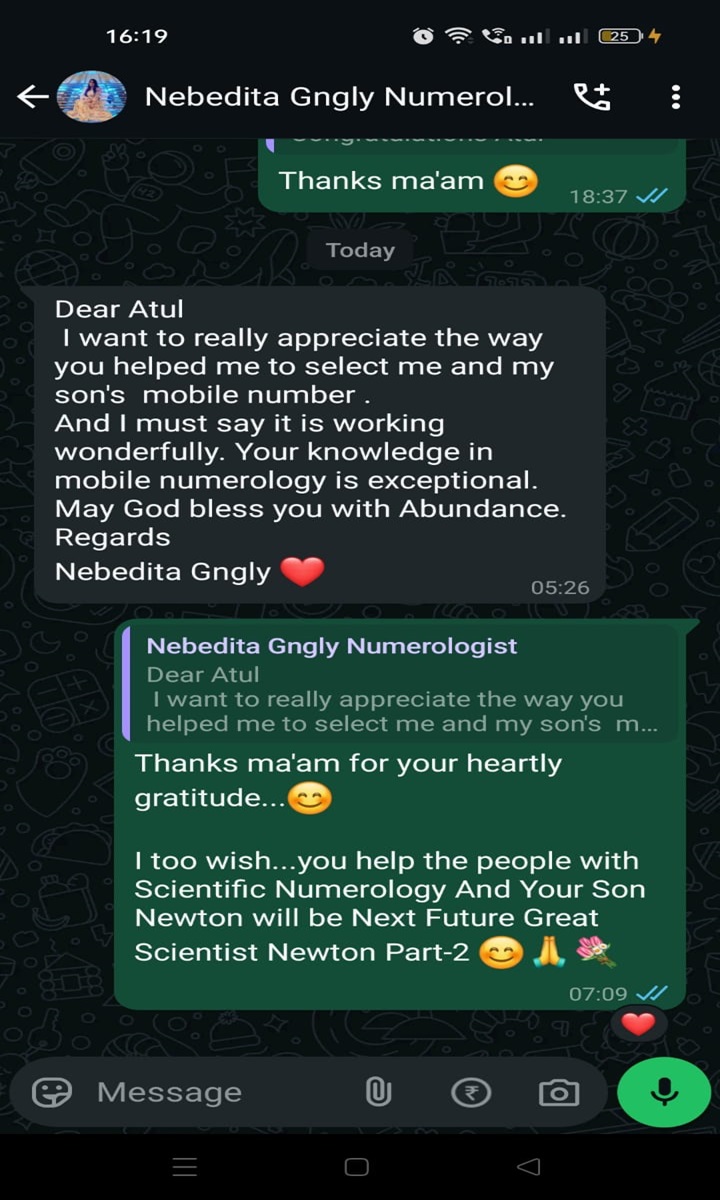
Task: Jump to the quoted Dear Atul message
Action: click(x=400, y=685)
